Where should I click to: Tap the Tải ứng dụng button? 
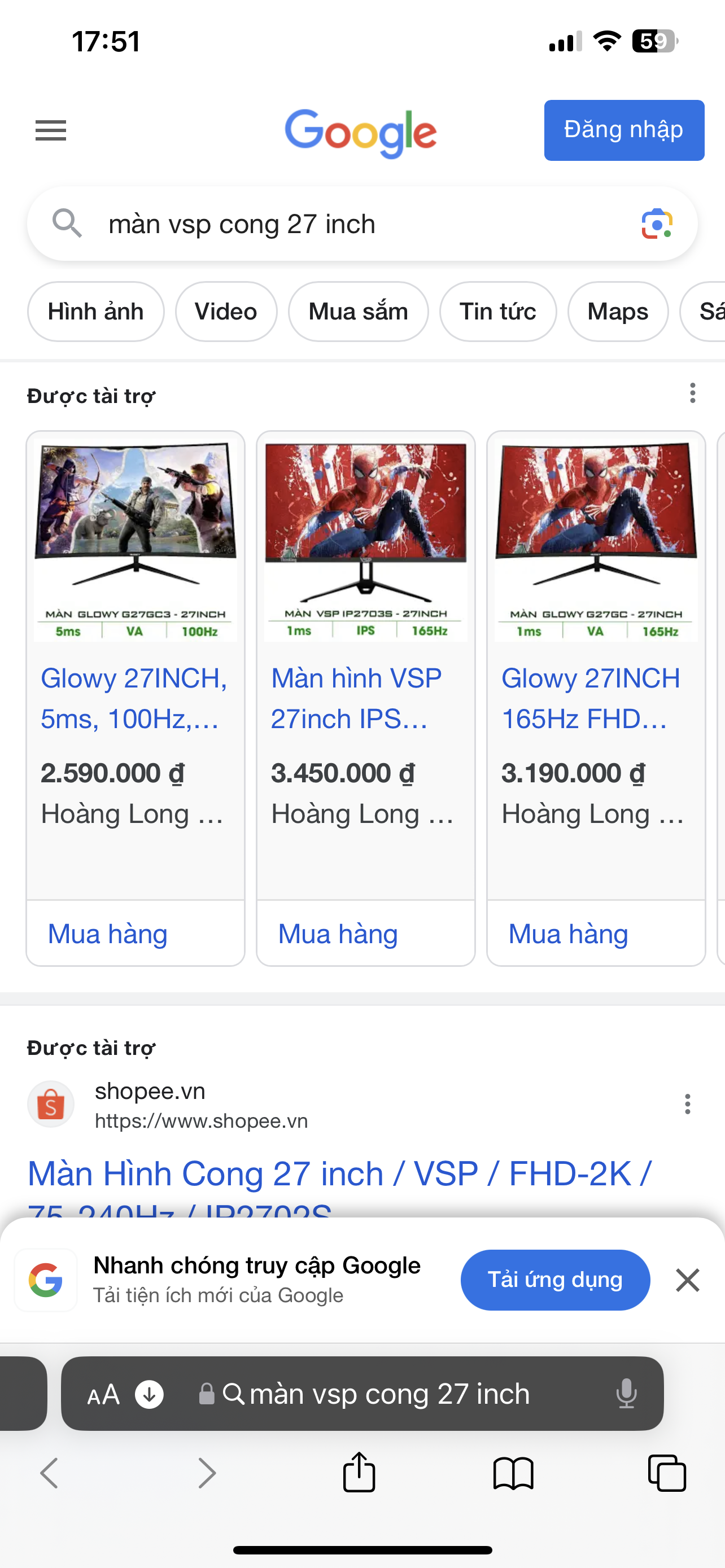pyautogui.click(x=554, y=1280)
